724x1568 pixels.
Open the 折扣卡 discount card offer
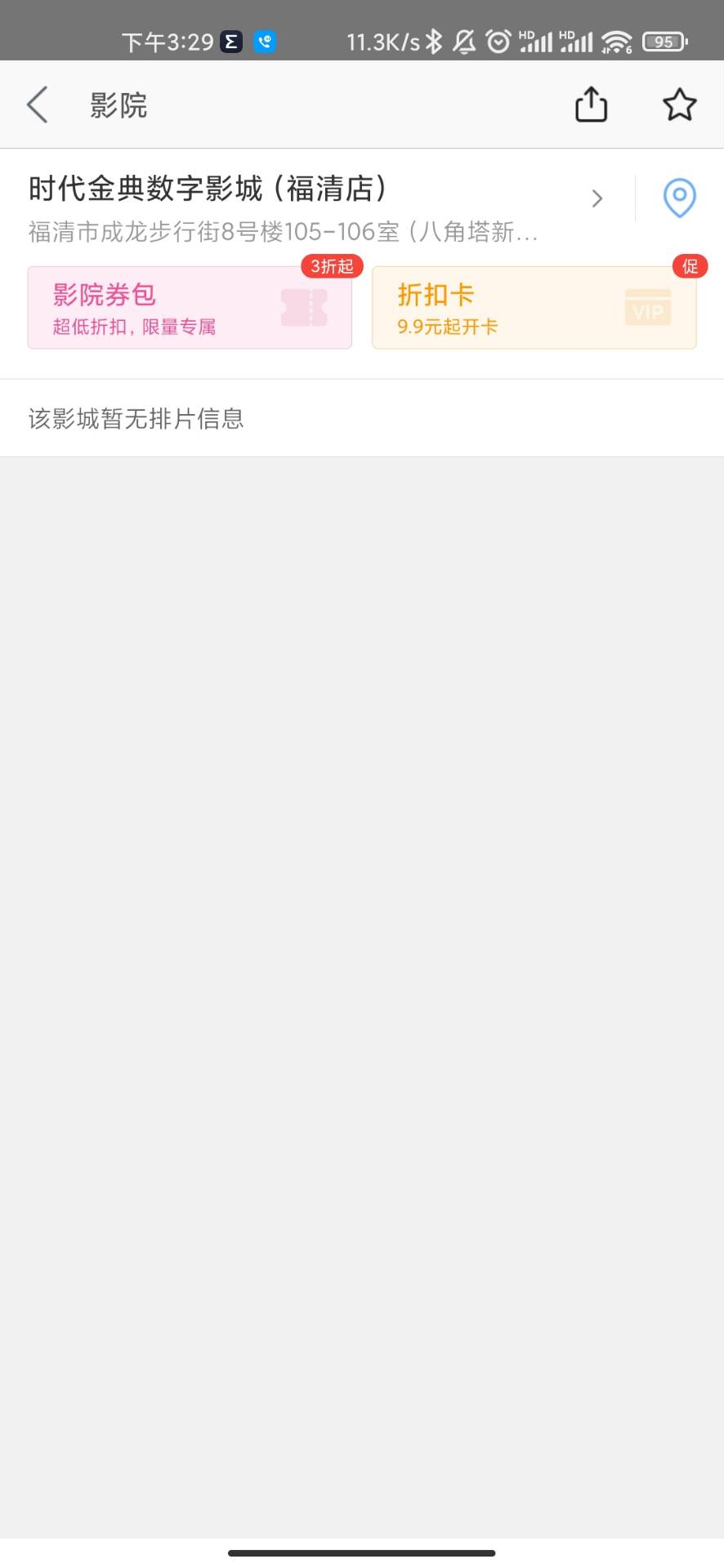pyautogui.click(x=534, y=308)
